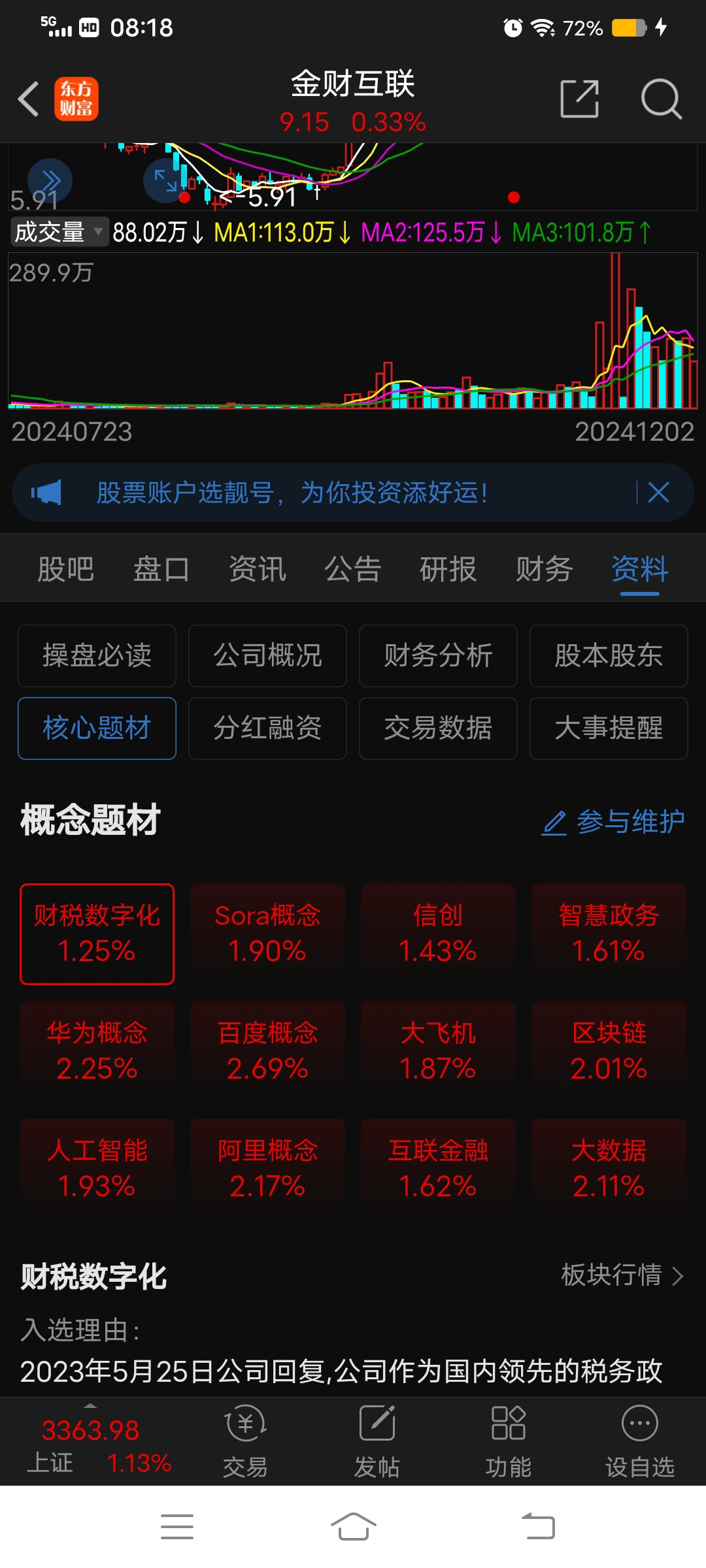706x1568 pixels.
Task: Choose the 华为概念 concept tile
Action: pyautogui.click(x=97, y=1051)
